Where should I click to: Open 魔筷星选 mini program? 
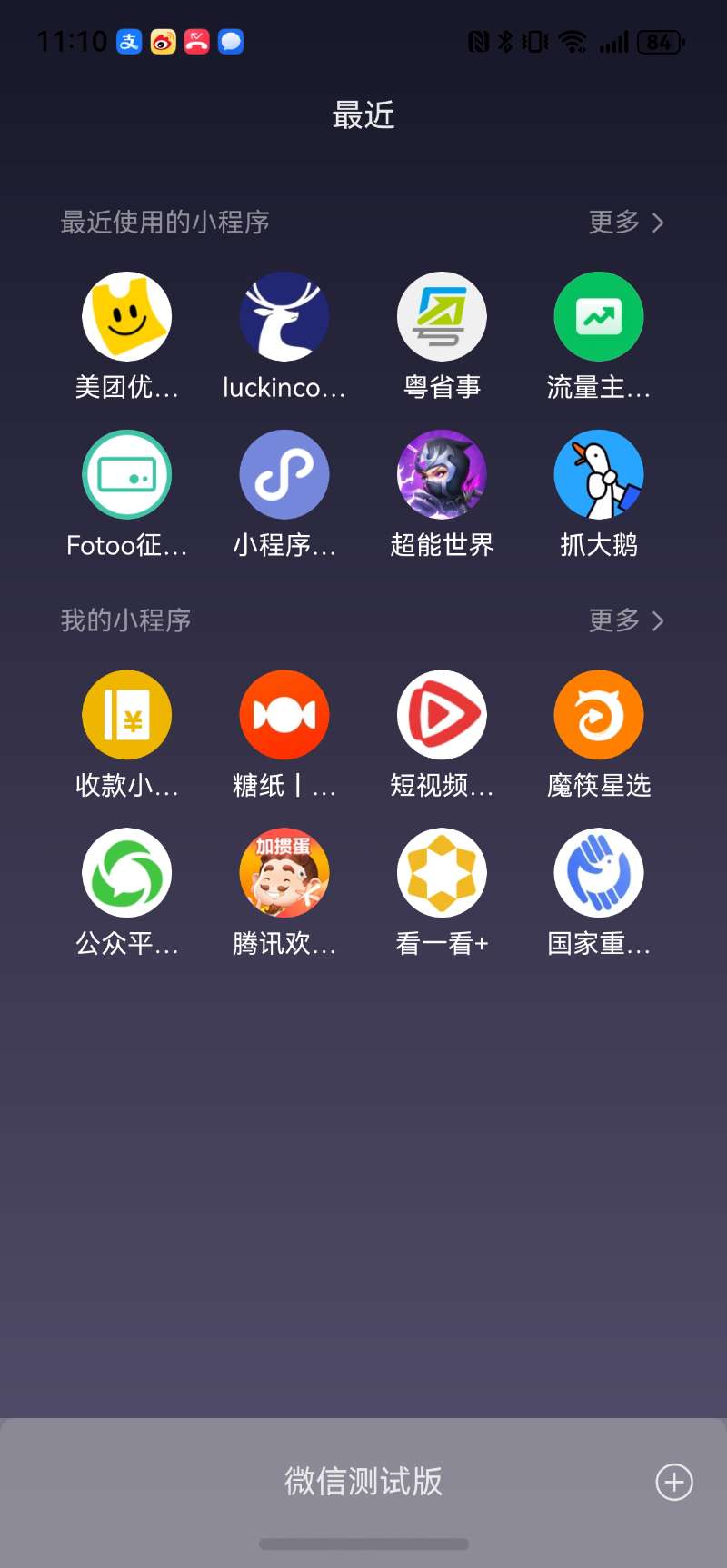click(x=599, y=715)
